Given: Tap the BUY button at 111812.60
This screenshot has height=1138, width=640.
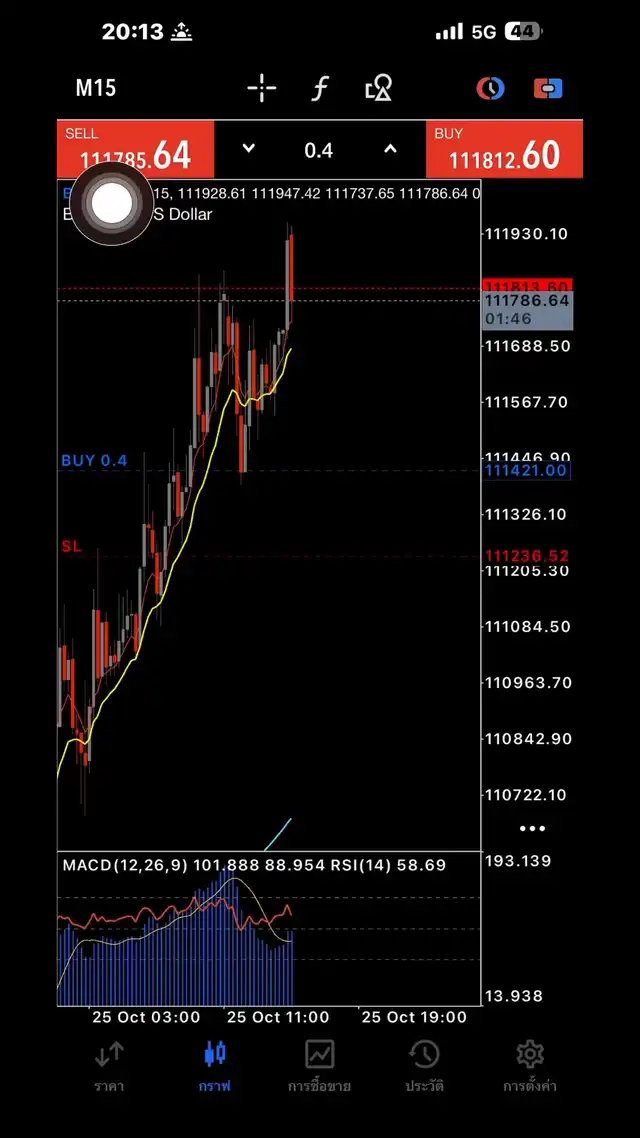Looking at the screenshot, I should click(x=504, y=149).
